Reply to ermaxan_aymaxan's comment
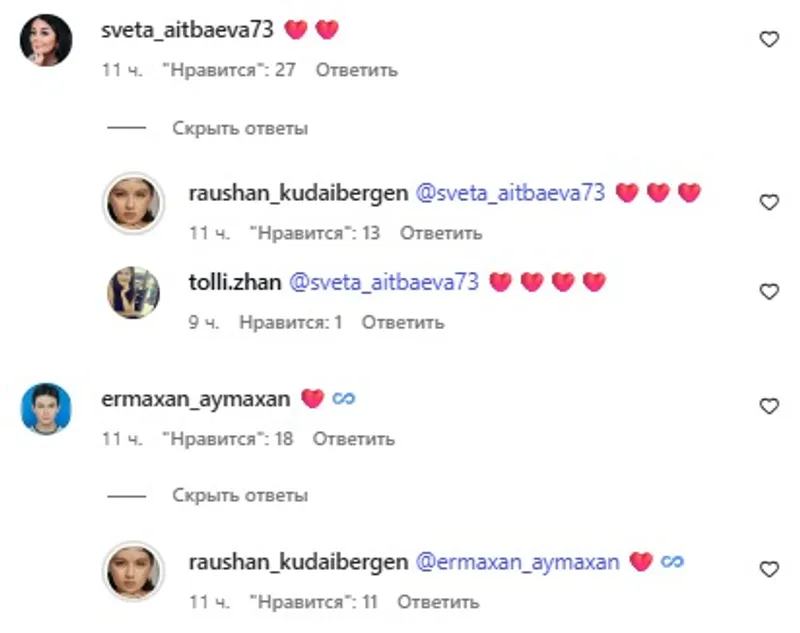Image resolution: width=800 pixels, height=633 pixels. (354, 439)
